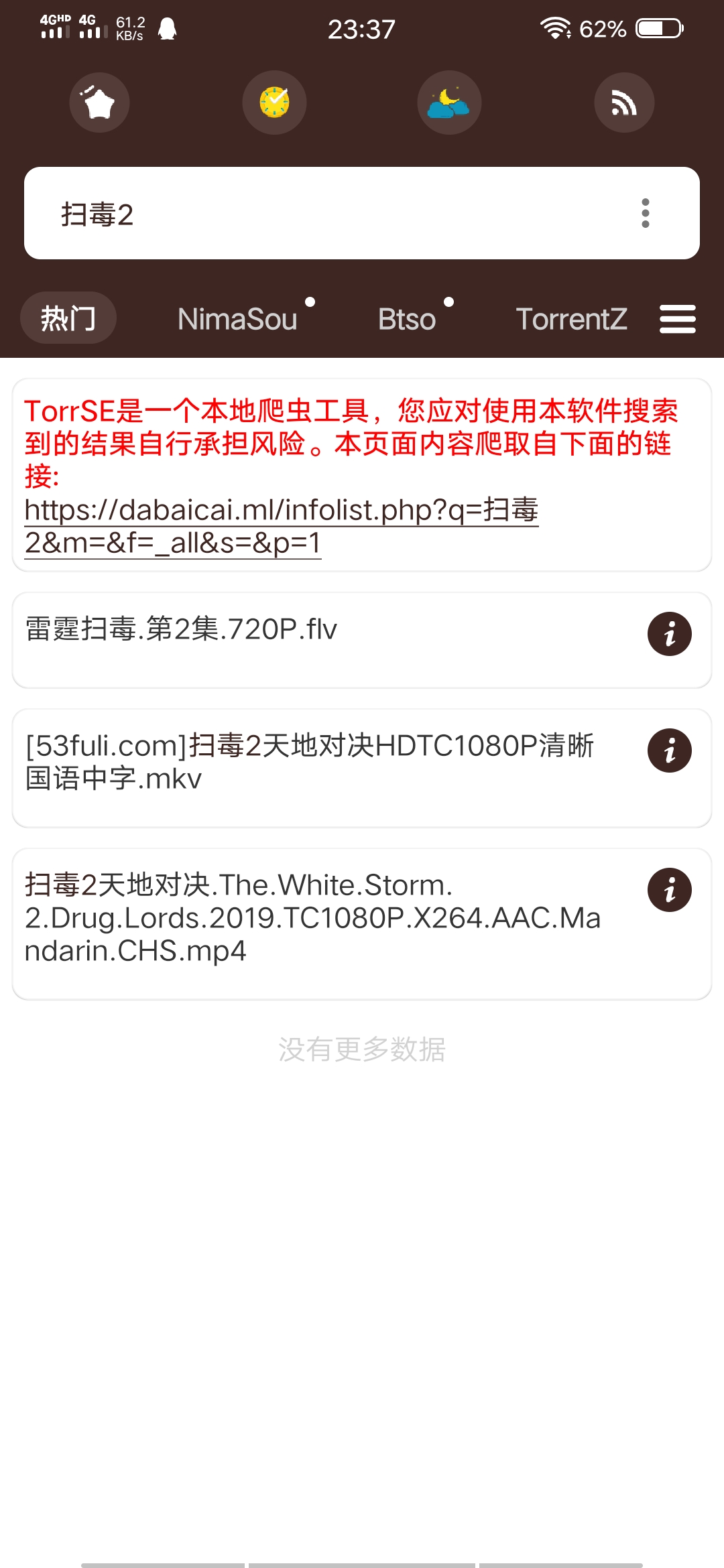This screenshot has height=1568, width=724.
Task: Show info for 雷霆扫毒.第2集.720P.flv
Action: (x=669, y=634)
